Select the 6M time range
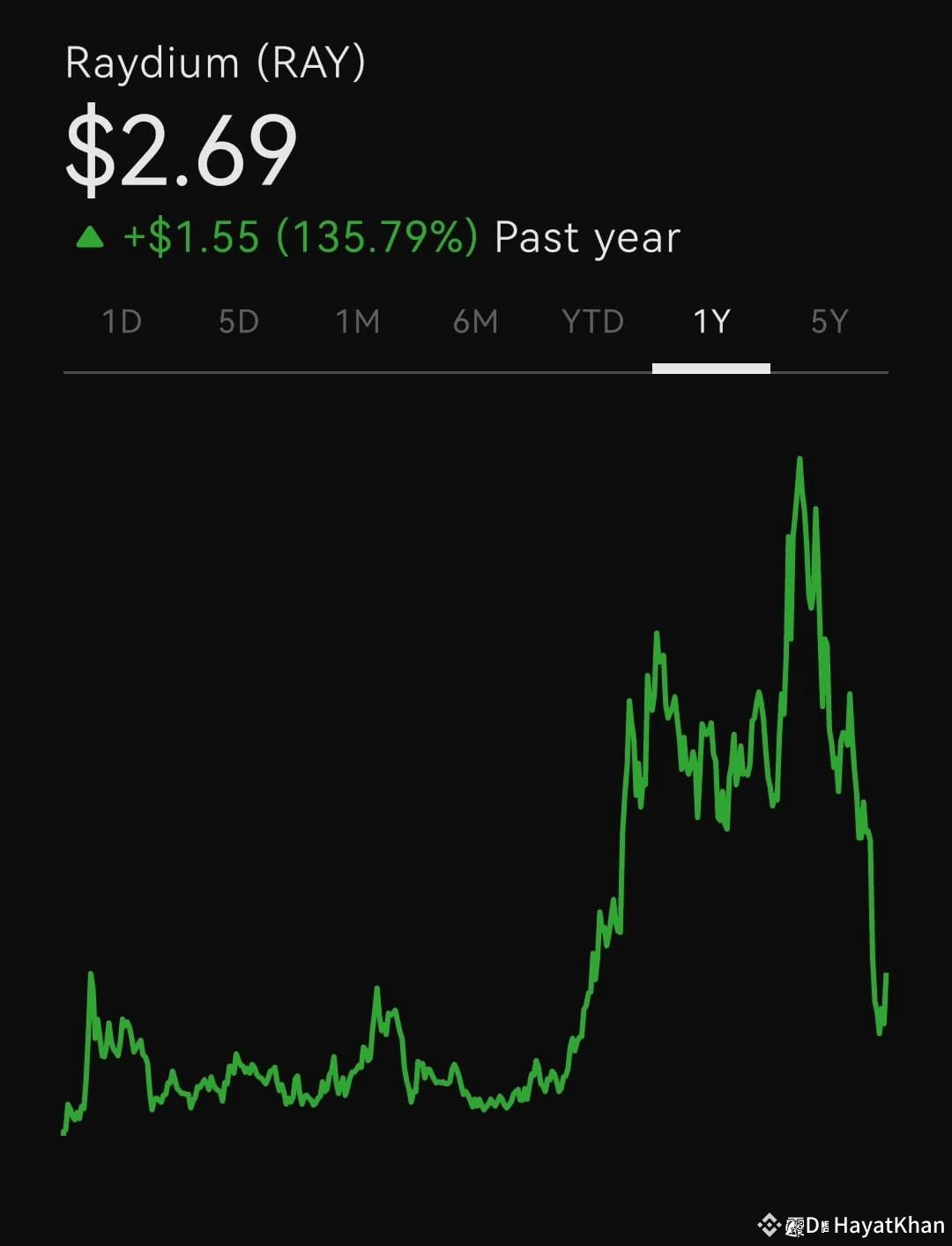Image resolution: width=952 pixels, height=1246 pixels. tap(475, 322)
